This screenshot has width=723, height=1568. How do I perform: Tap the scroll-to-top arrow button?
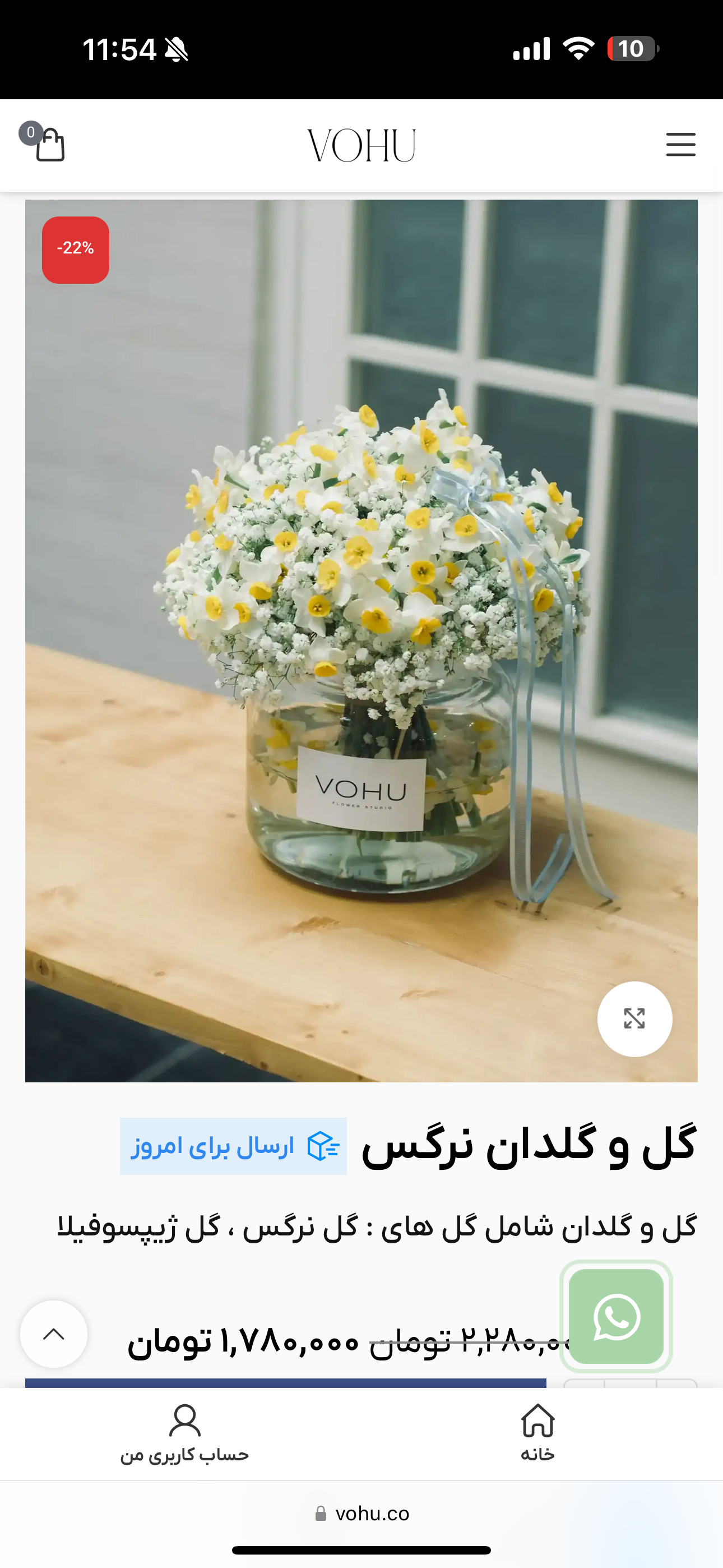[x=54, y=1334]
